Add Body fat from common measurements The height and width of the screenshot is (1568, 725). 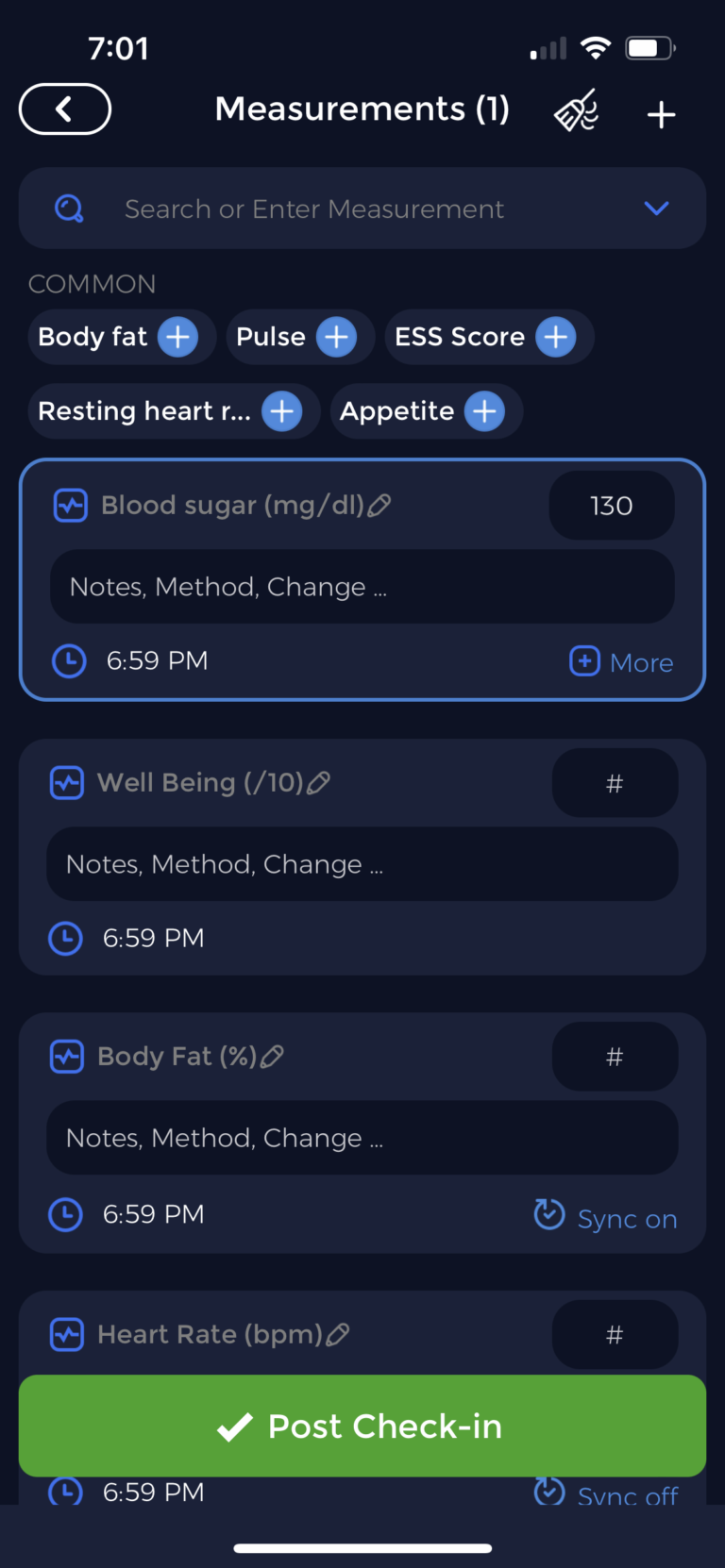(177, 337)
